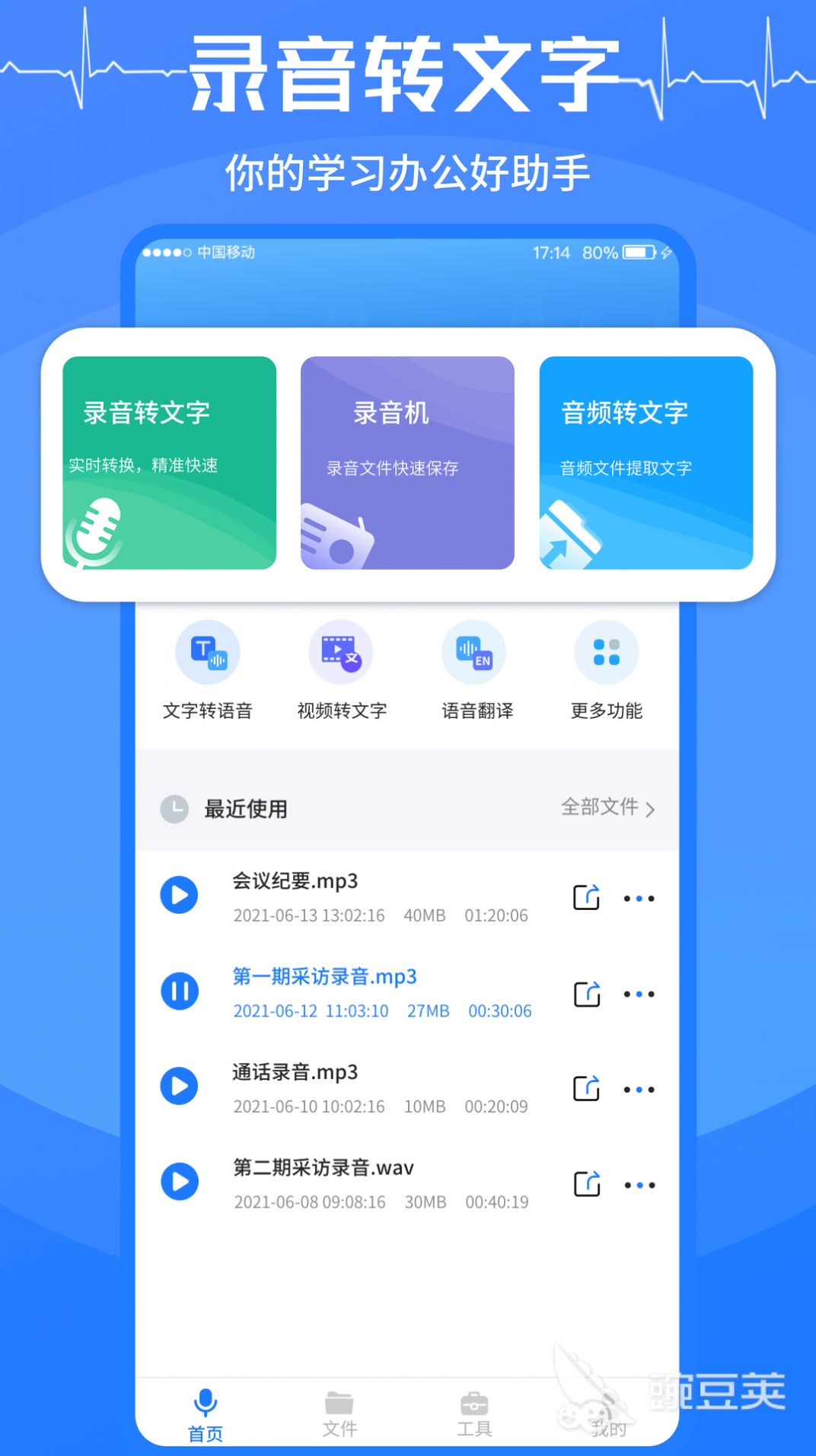The image size is (816, 1456).
Task: Start playing 会议纪要.mp3
Action: (x=179, y=896)
